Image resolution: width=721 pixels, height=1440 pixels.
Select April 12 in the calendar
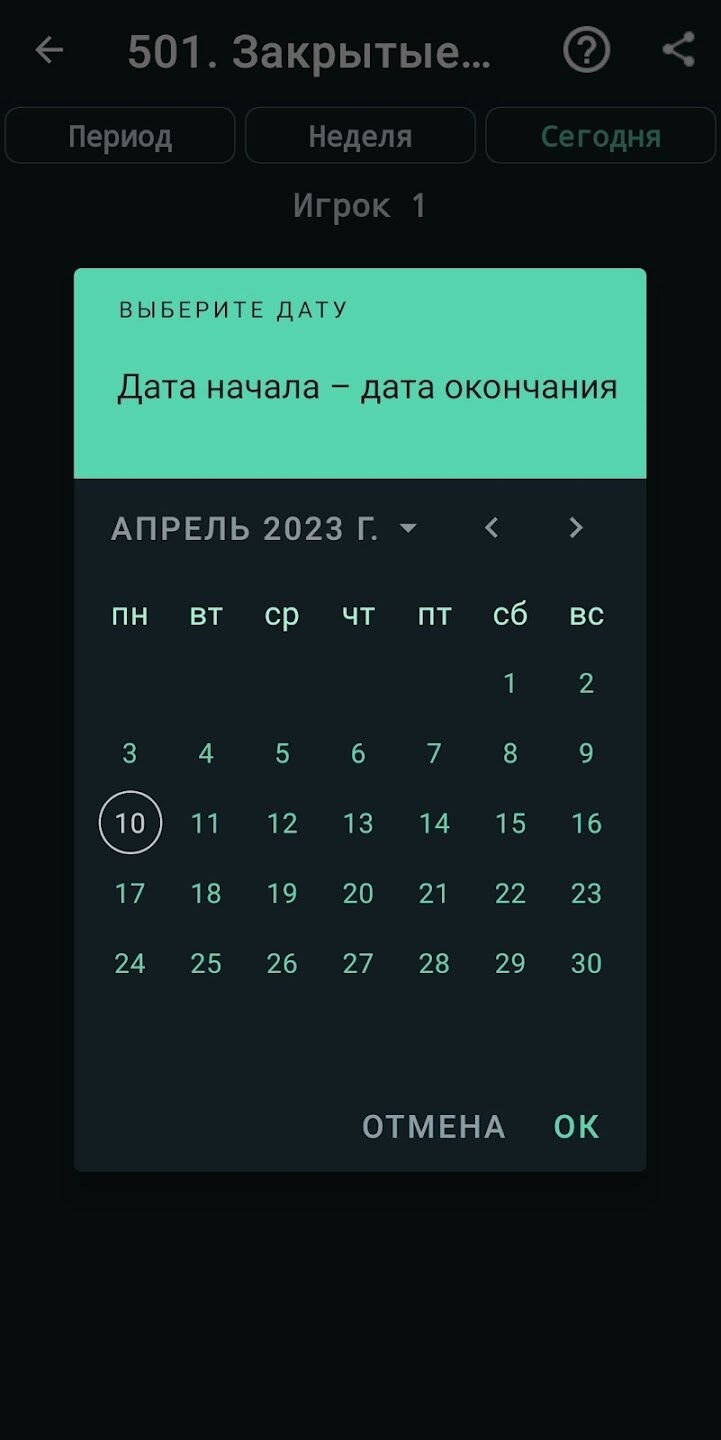point(282,823)
